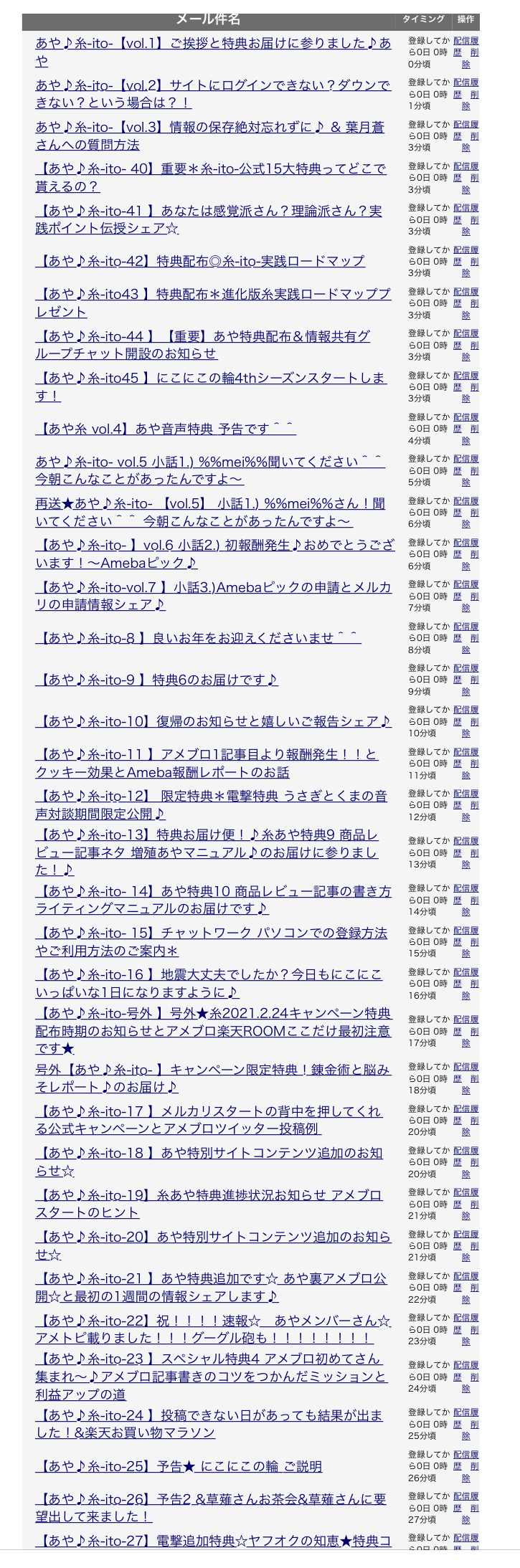520x1568 pixels.
Task: Open 糸-ito-12 限定特典 電撃特典 email
Action: click(x=211, y=797)
